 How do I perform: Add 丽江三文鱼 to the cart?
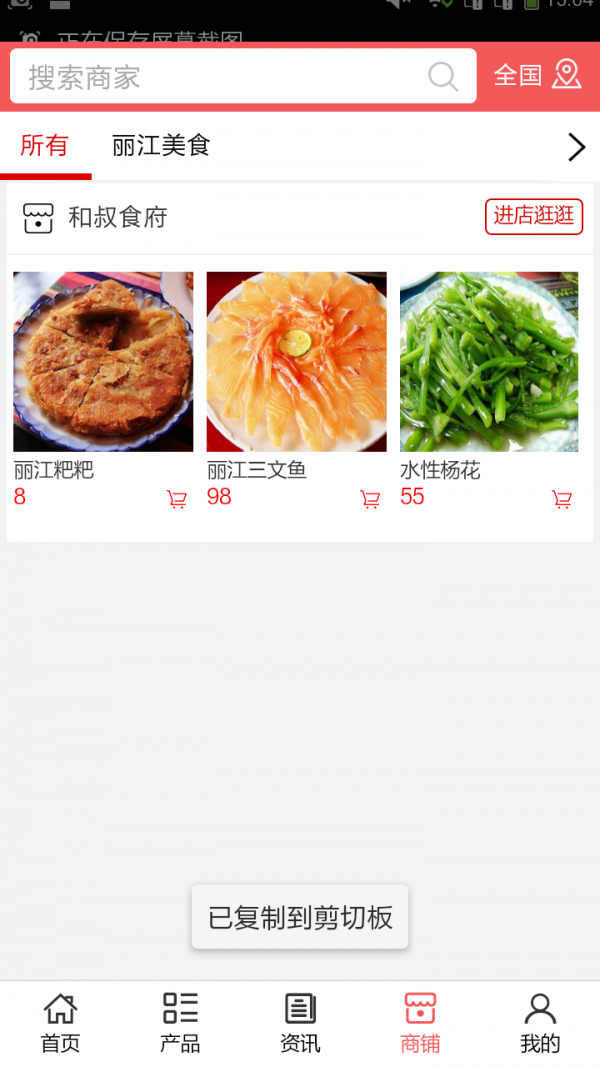click(x=370, y=499)
